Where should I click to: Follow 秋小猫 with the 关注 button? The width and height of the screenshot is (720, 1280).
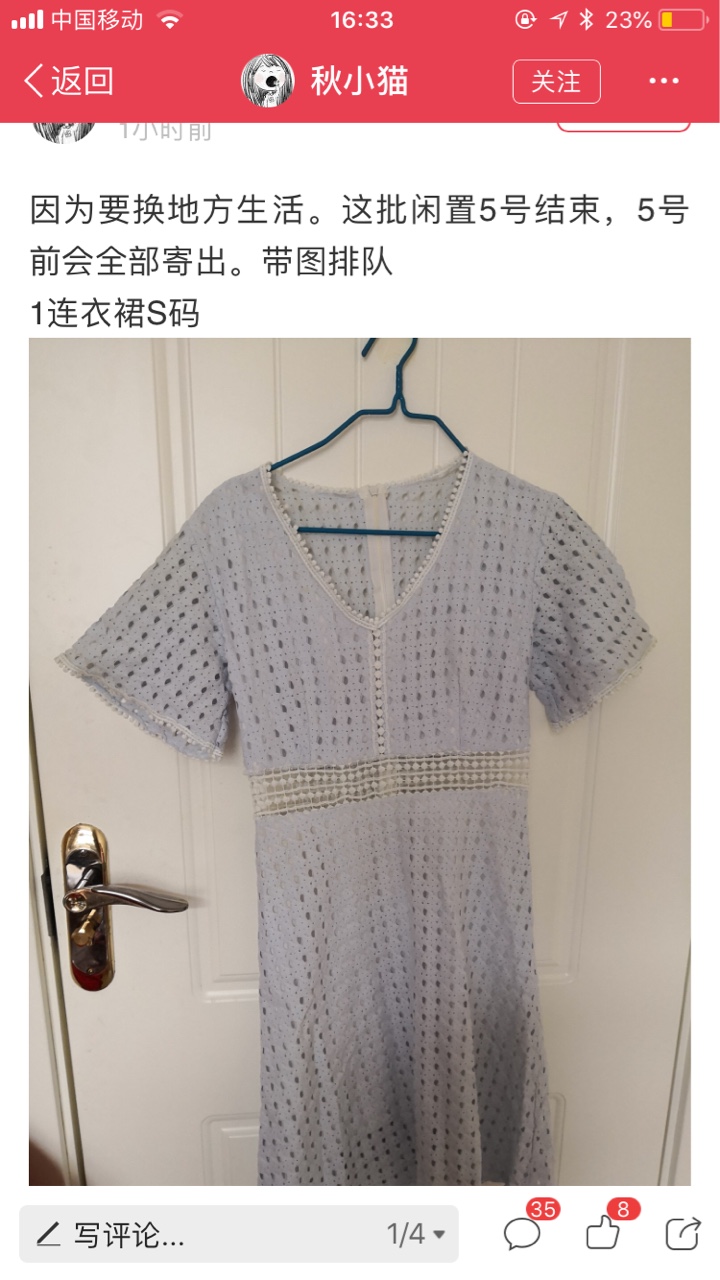coord(556,82)
